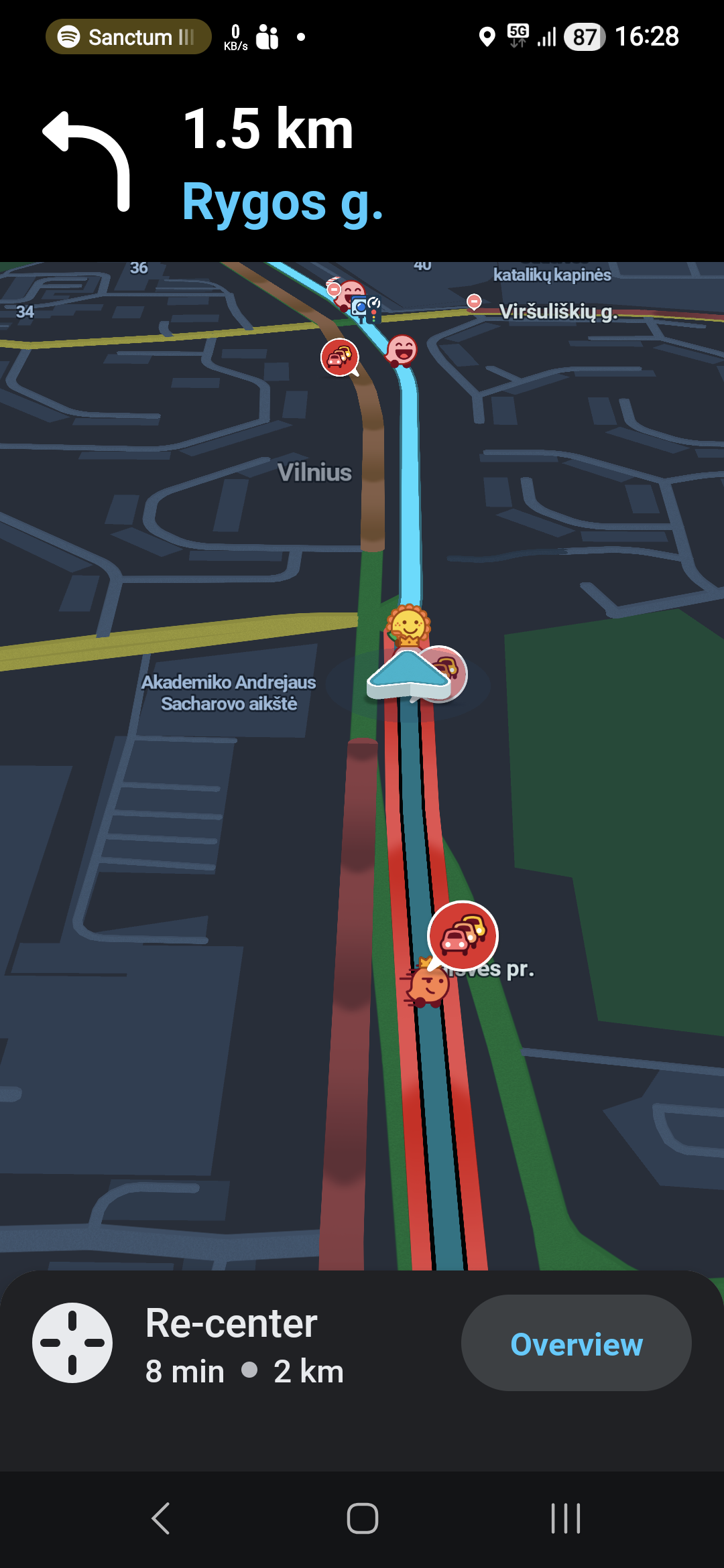This screenshot has height=1568, width=724.
Task: Open Spotify Sanctum III now-playing pill
Action: click(x=128, y=37)
